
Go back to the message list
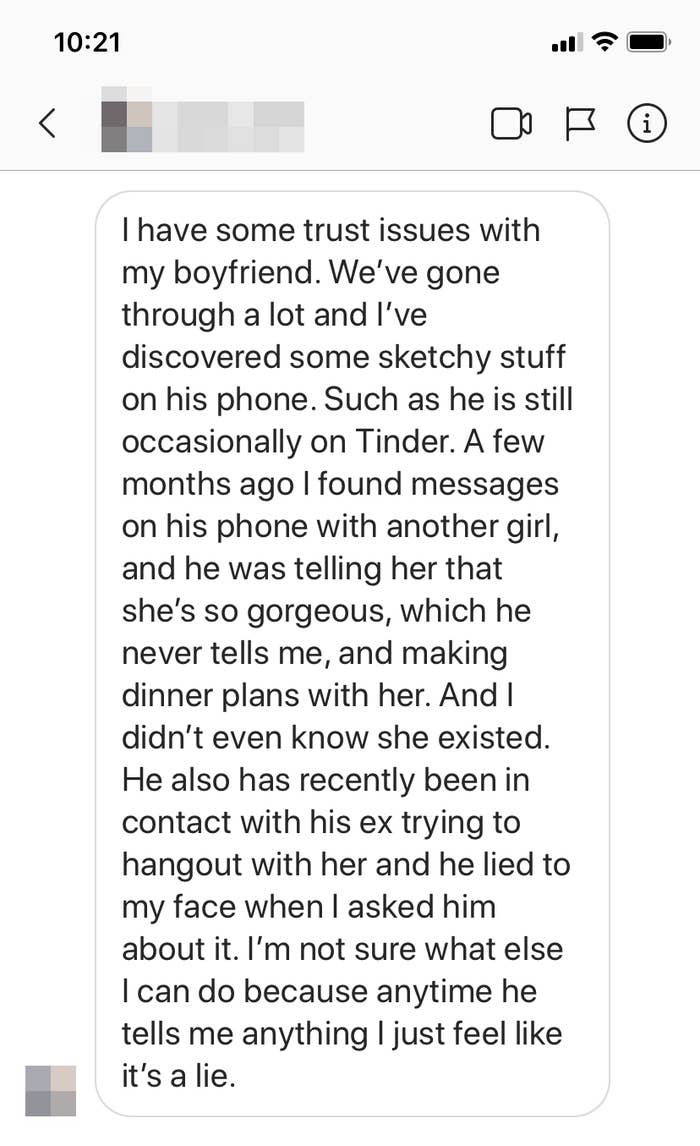[x=47, y=123]
